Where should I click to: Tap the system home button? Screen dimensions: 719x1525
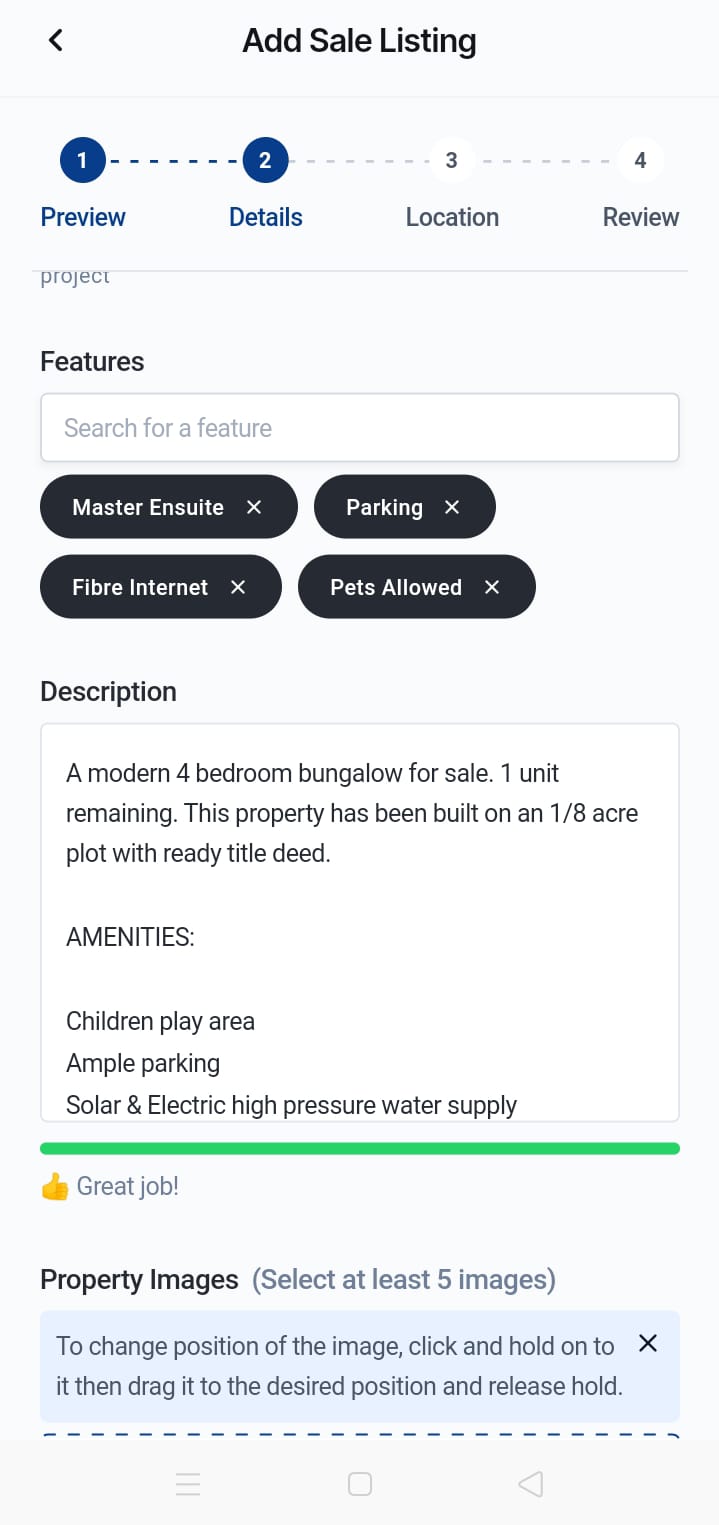click(360, 1484)
